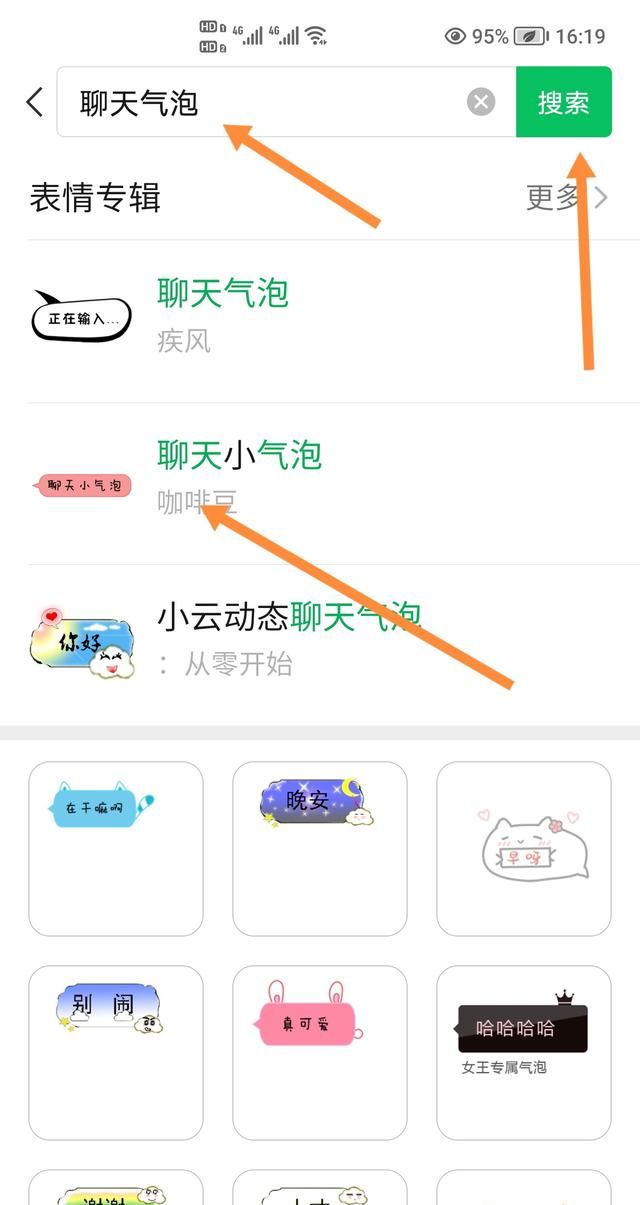Select the pink bunny 真可爱 sticker
The width and height of the screenshot is (640, 1205).
click(320, 1052)
